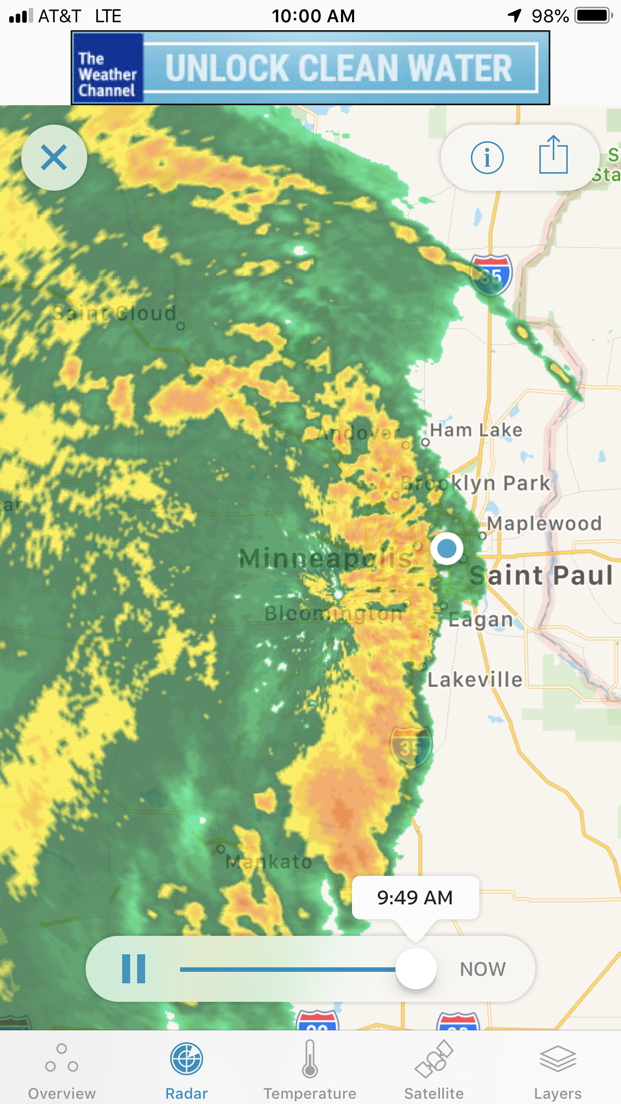The image size is (621, 1104).
Task: Share the radar map
Action: tap(553, 155)
